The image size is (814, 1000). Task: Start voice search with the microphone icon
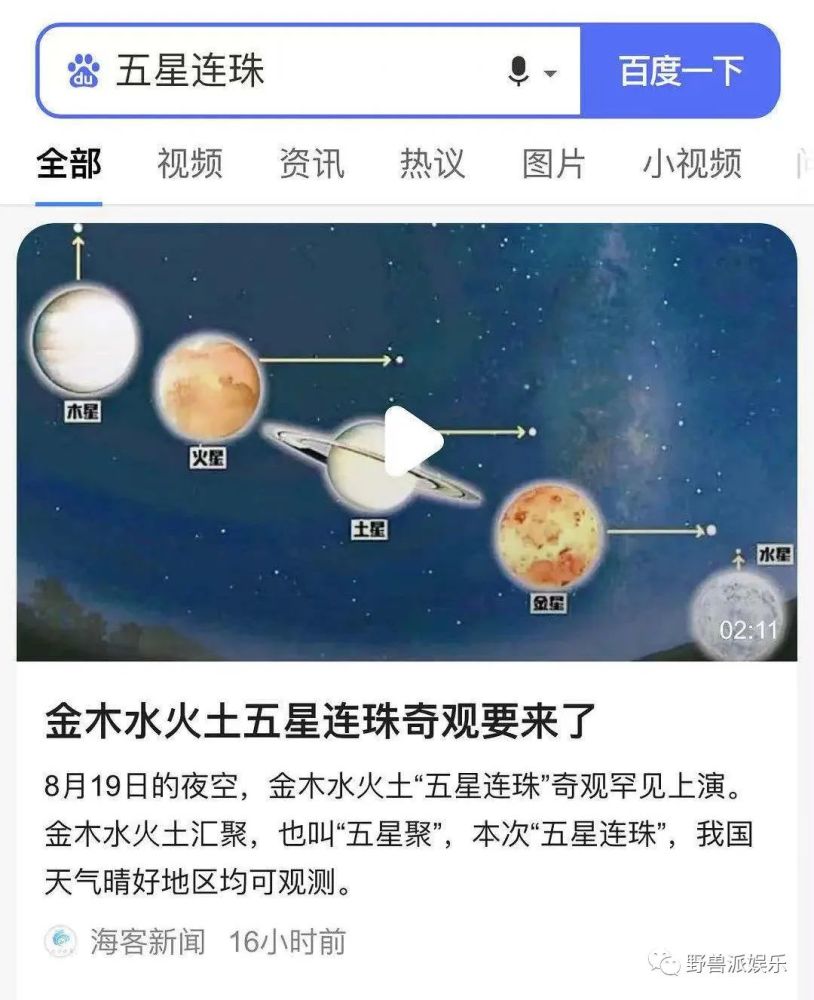point(518,71)
